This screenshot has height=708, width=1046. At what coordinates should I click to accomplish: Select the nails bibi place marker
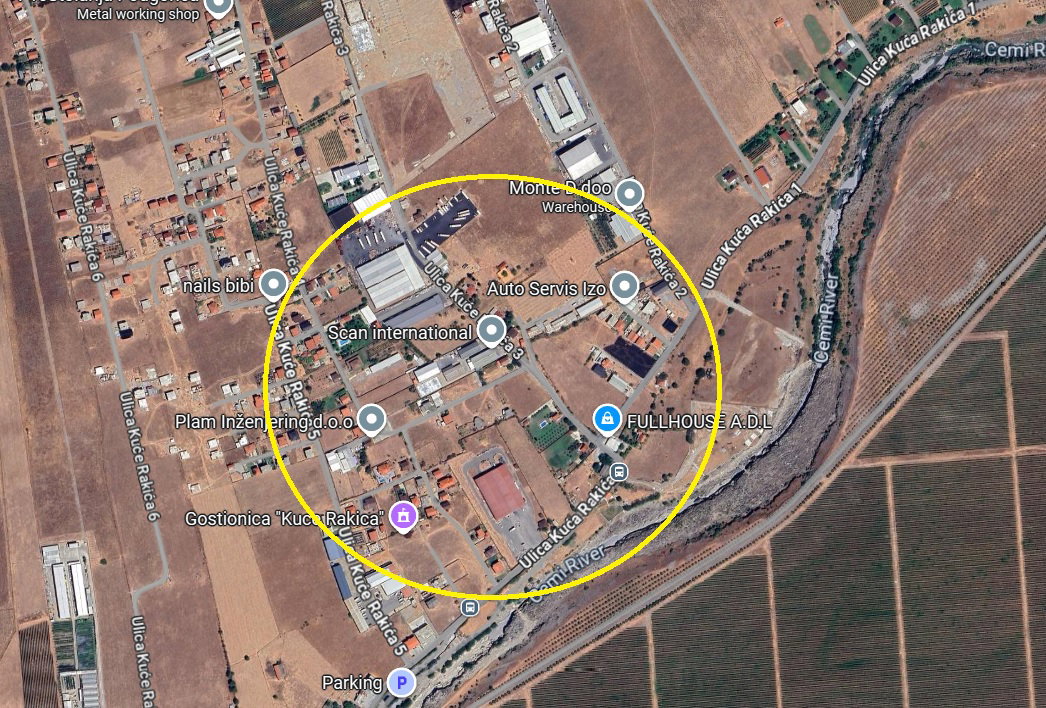click(x=273, y=285)
